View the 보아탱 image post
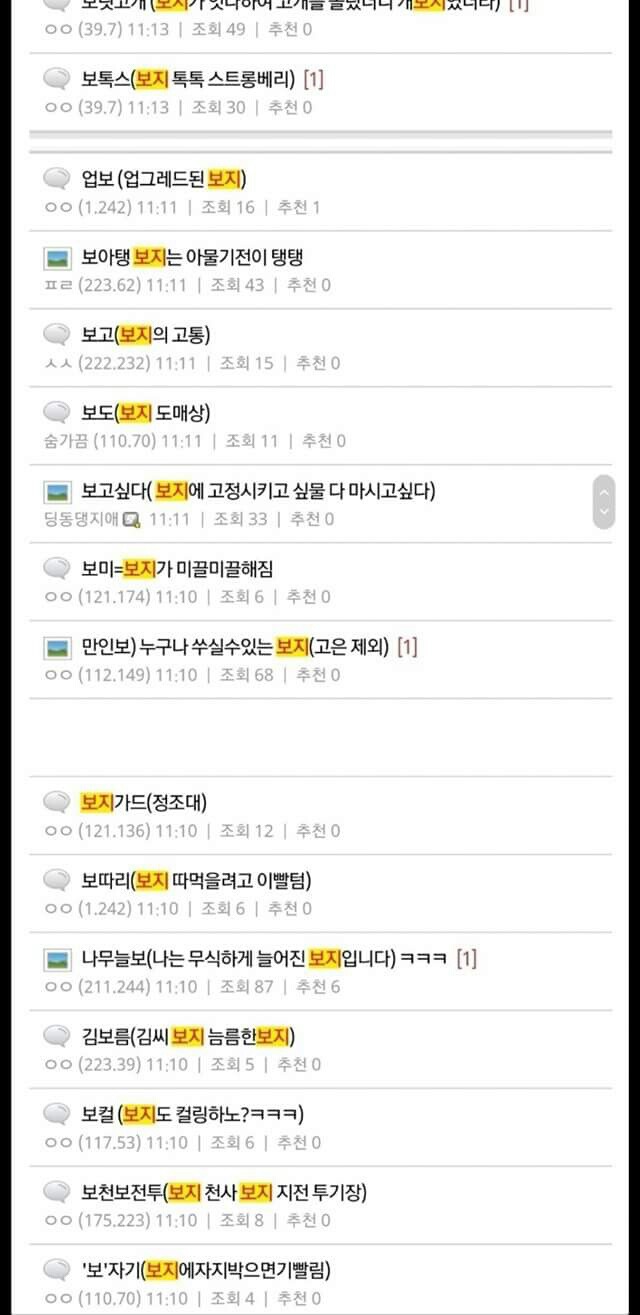The height and width of the screenshot is (1315, 640). pyautogui.click(x=190, y=257)
